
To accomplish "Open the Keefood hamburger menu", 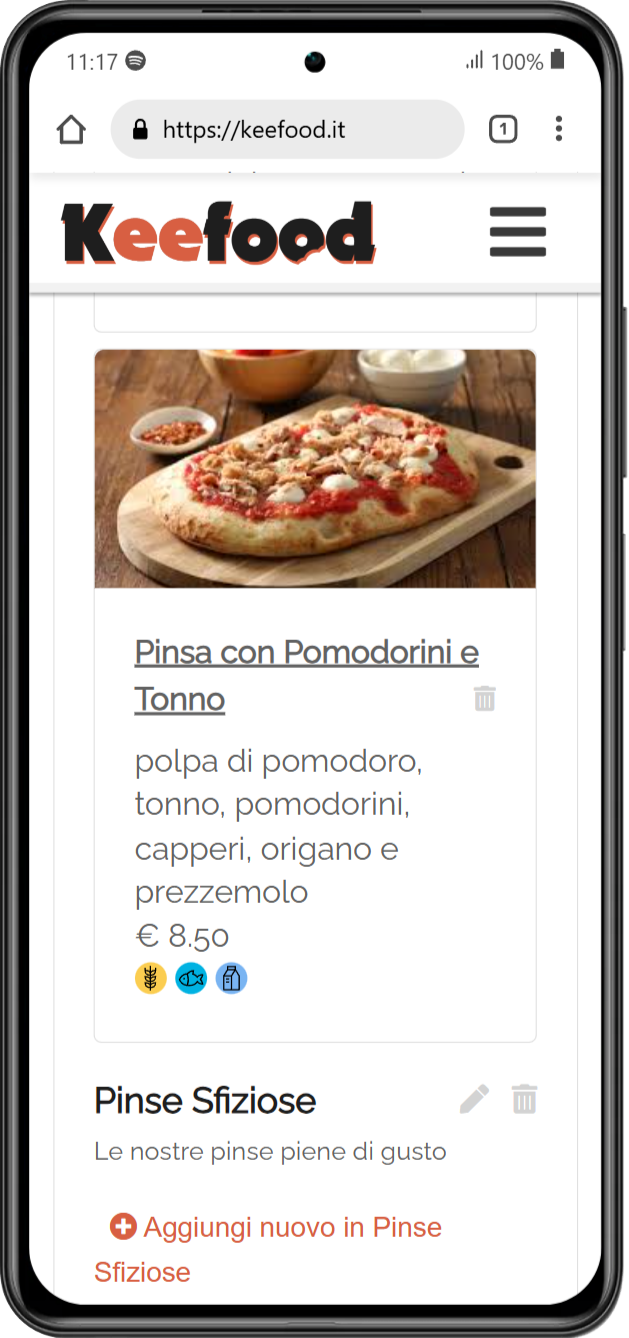I will (517, 232).
